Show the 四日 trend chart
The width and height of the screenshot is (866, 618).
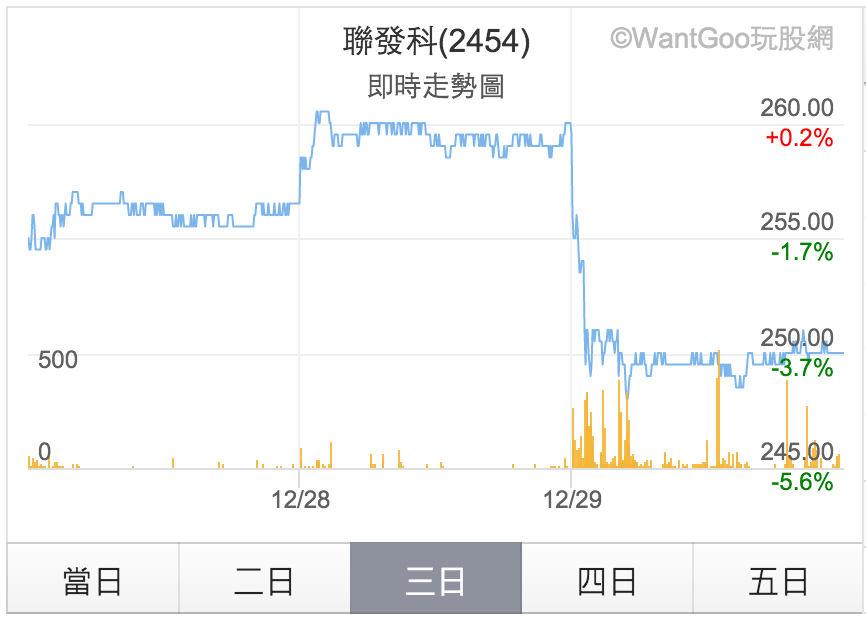point(607,579)
